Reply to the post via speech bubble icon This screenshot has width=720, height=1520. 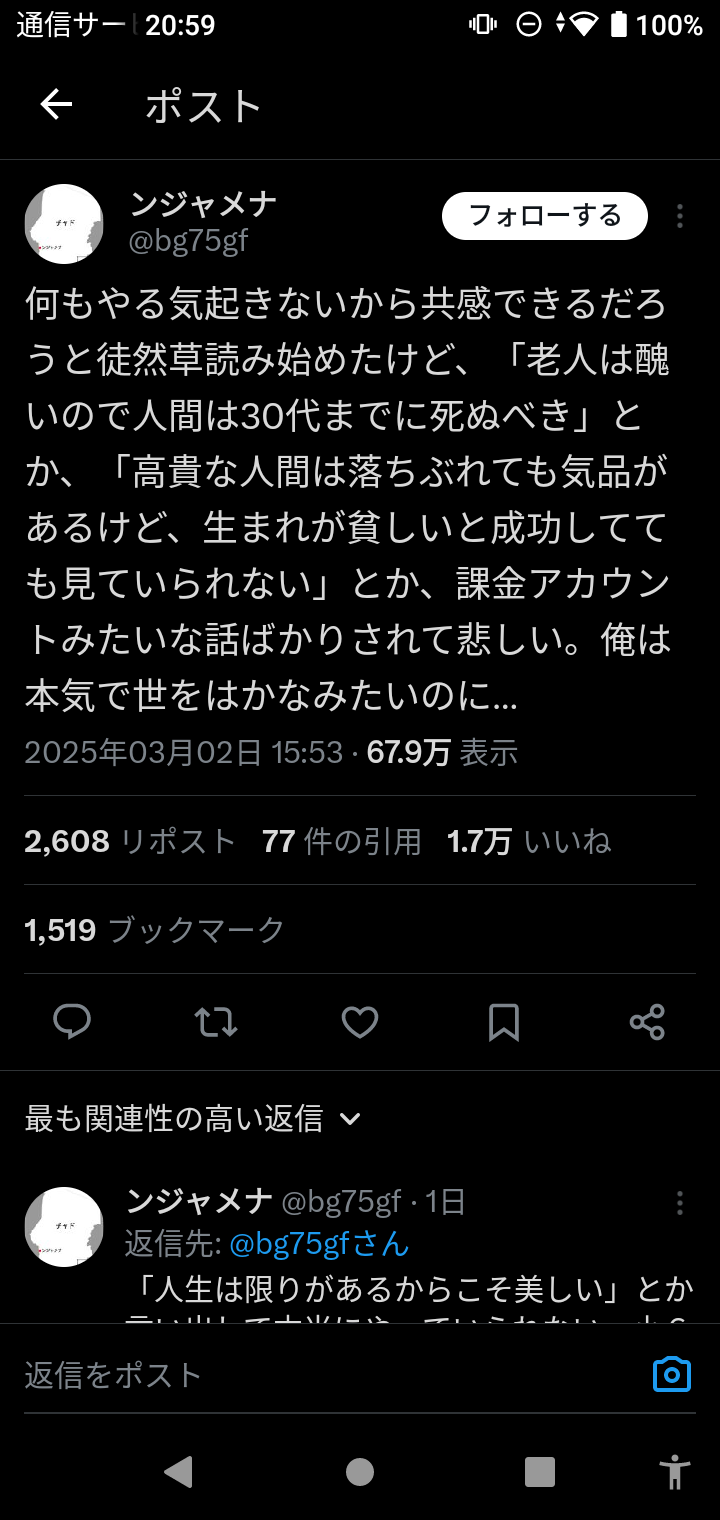point(72,1022)
